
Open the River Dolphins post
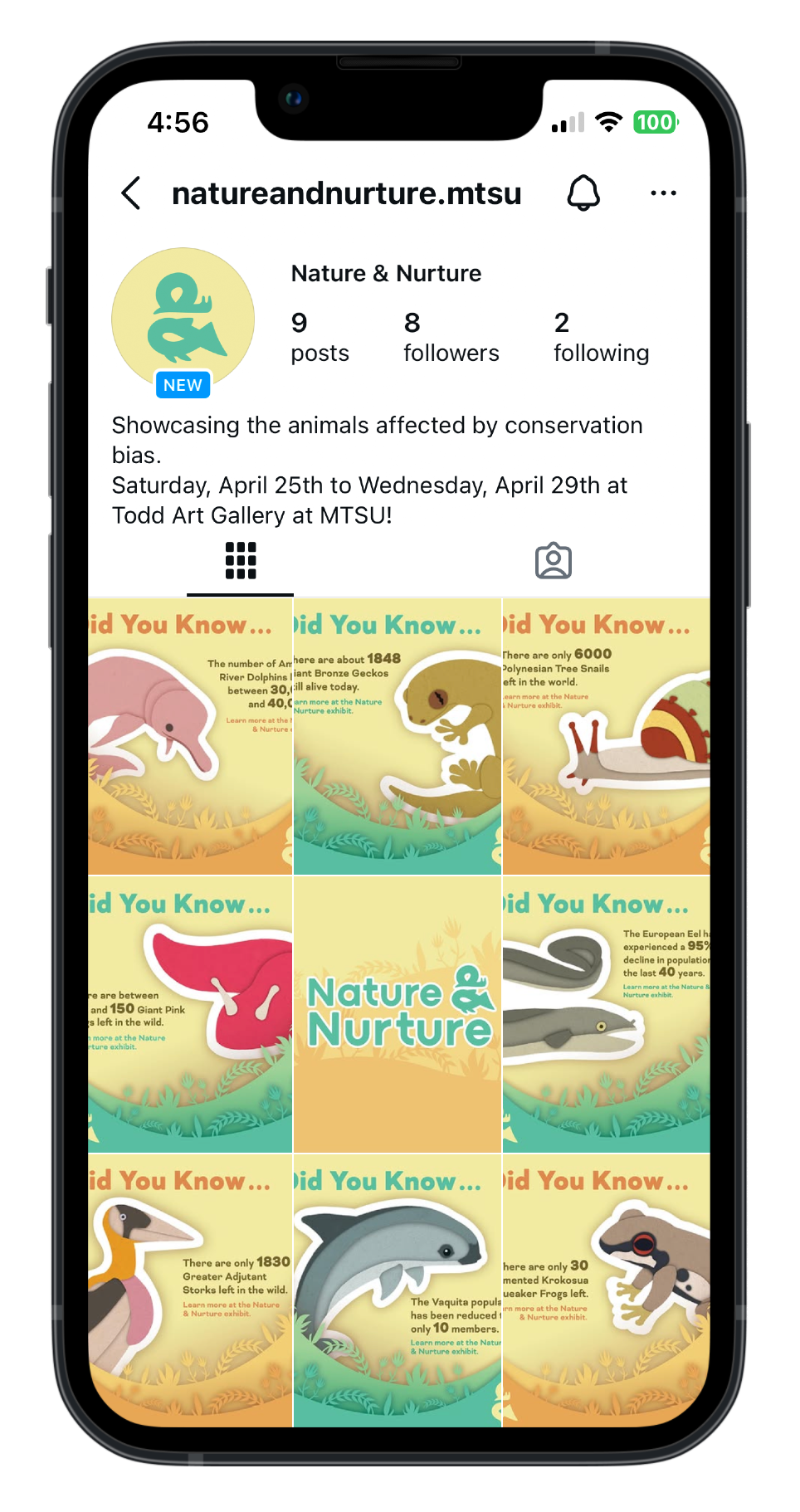[x=190, y=736]
